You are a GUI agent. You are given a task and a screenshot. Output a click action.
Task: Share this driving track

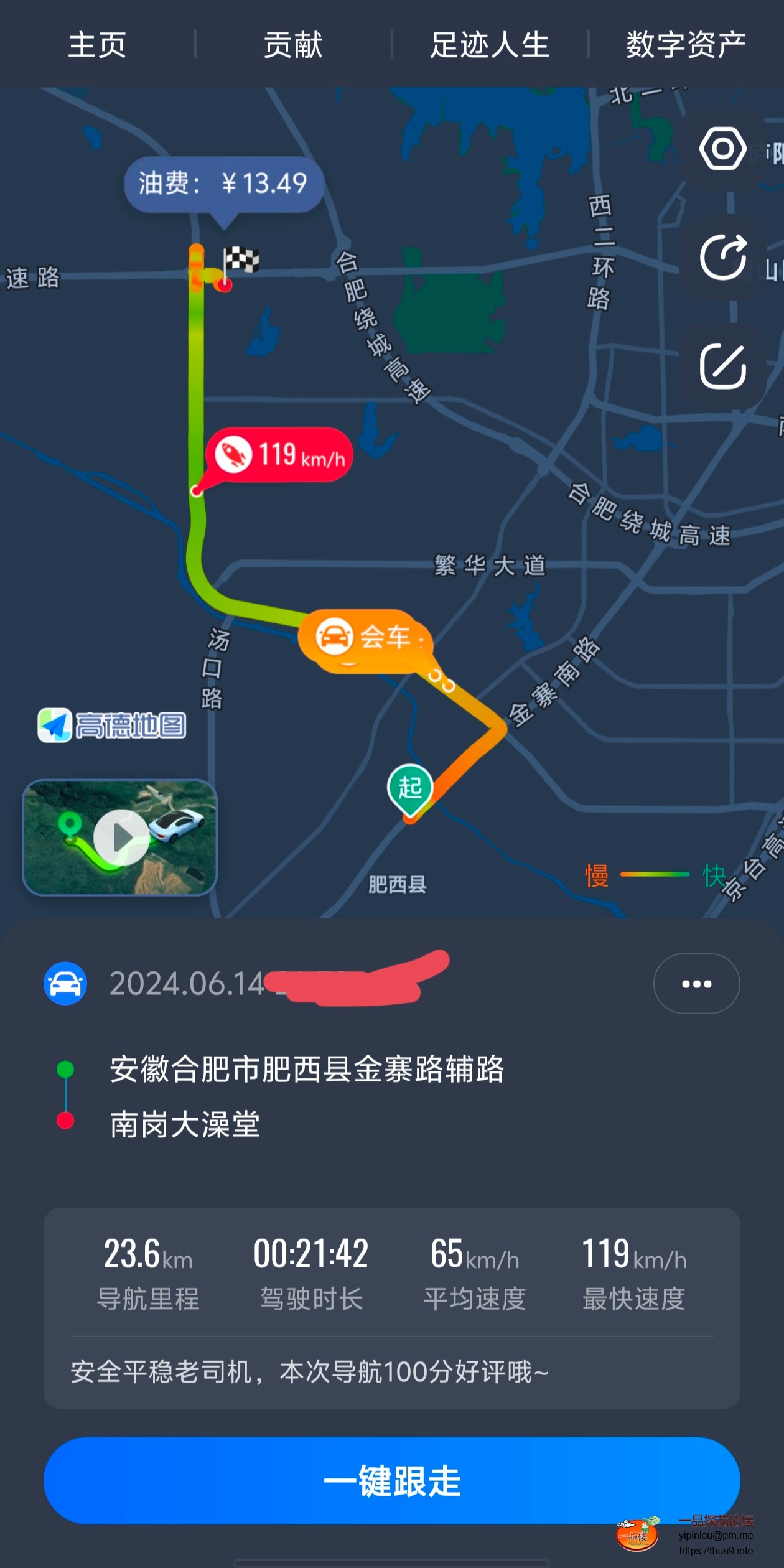pos(722,258)
